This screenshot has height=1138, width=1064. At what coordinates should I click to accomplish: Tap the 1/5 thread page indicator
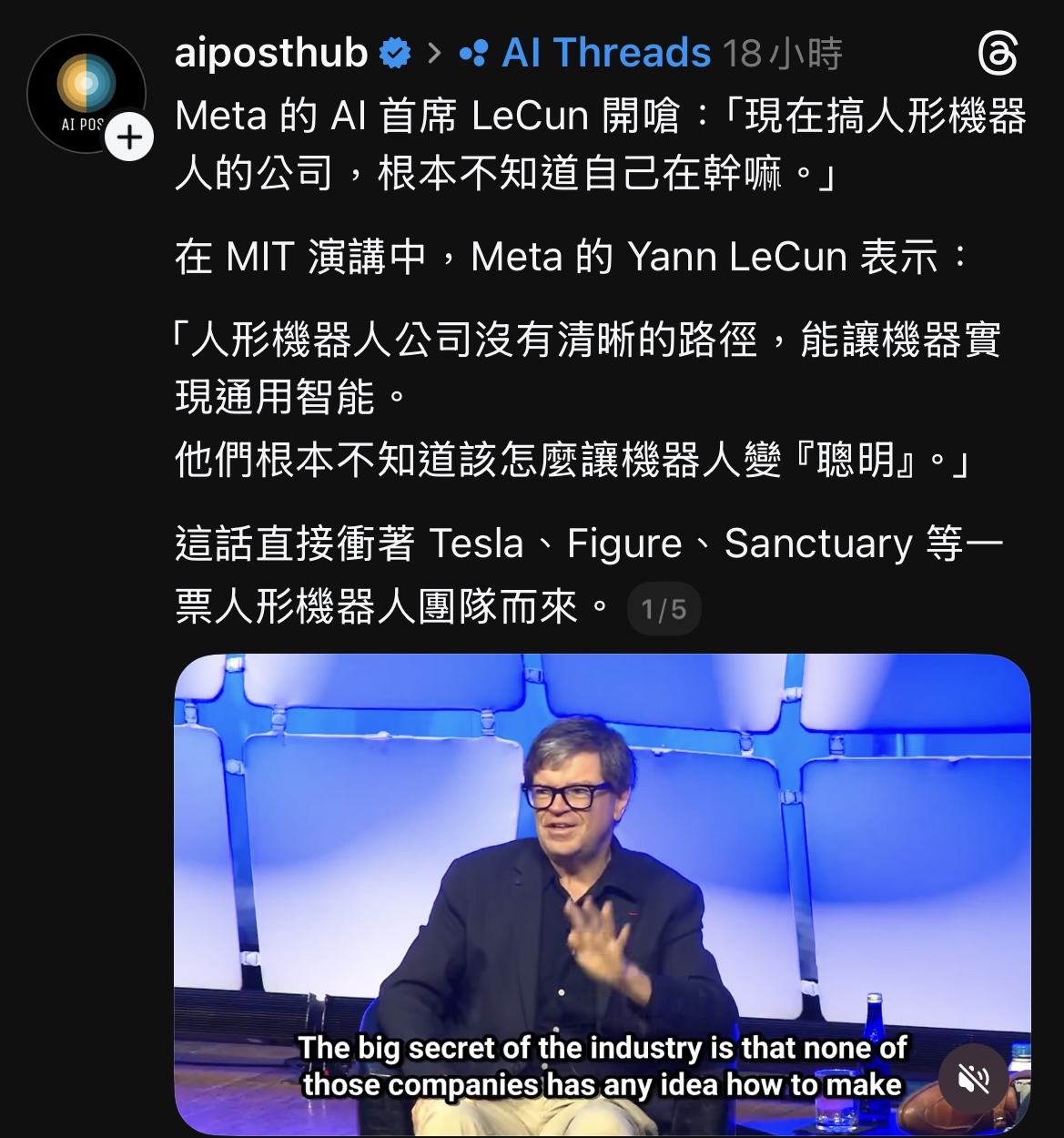[664, 609]
